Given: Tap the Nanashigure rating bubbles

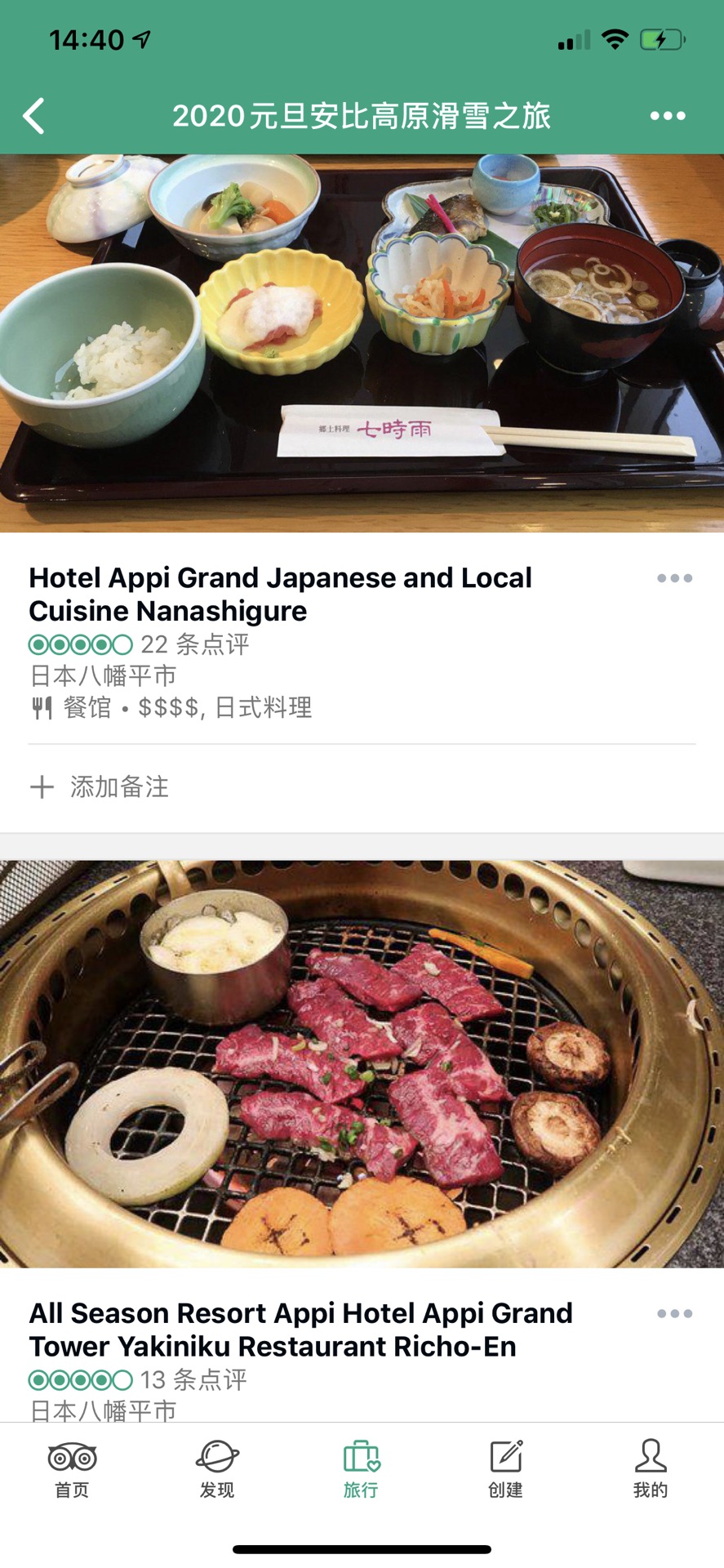Looking at the screenshot, I should point(78,645).
